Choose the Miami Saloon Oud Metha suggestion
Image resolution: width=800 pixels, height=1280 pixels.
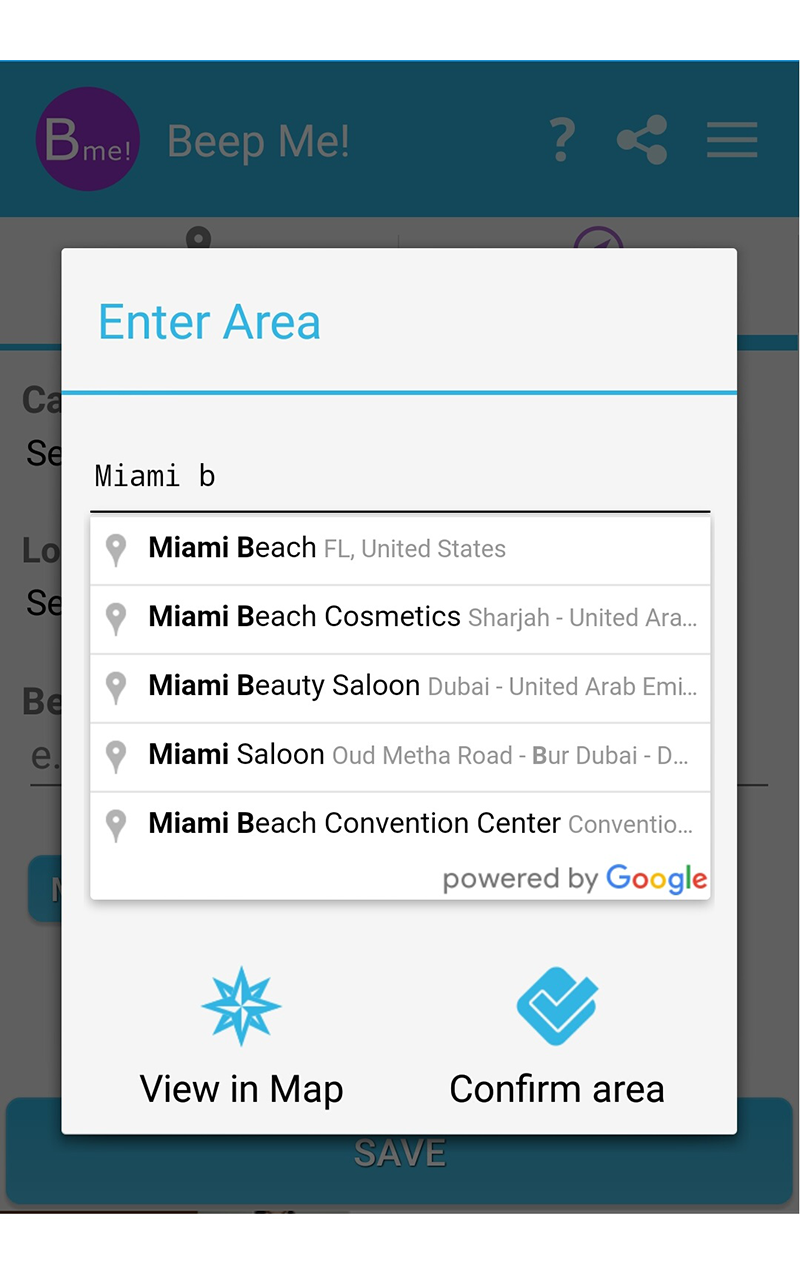(400, 755)
